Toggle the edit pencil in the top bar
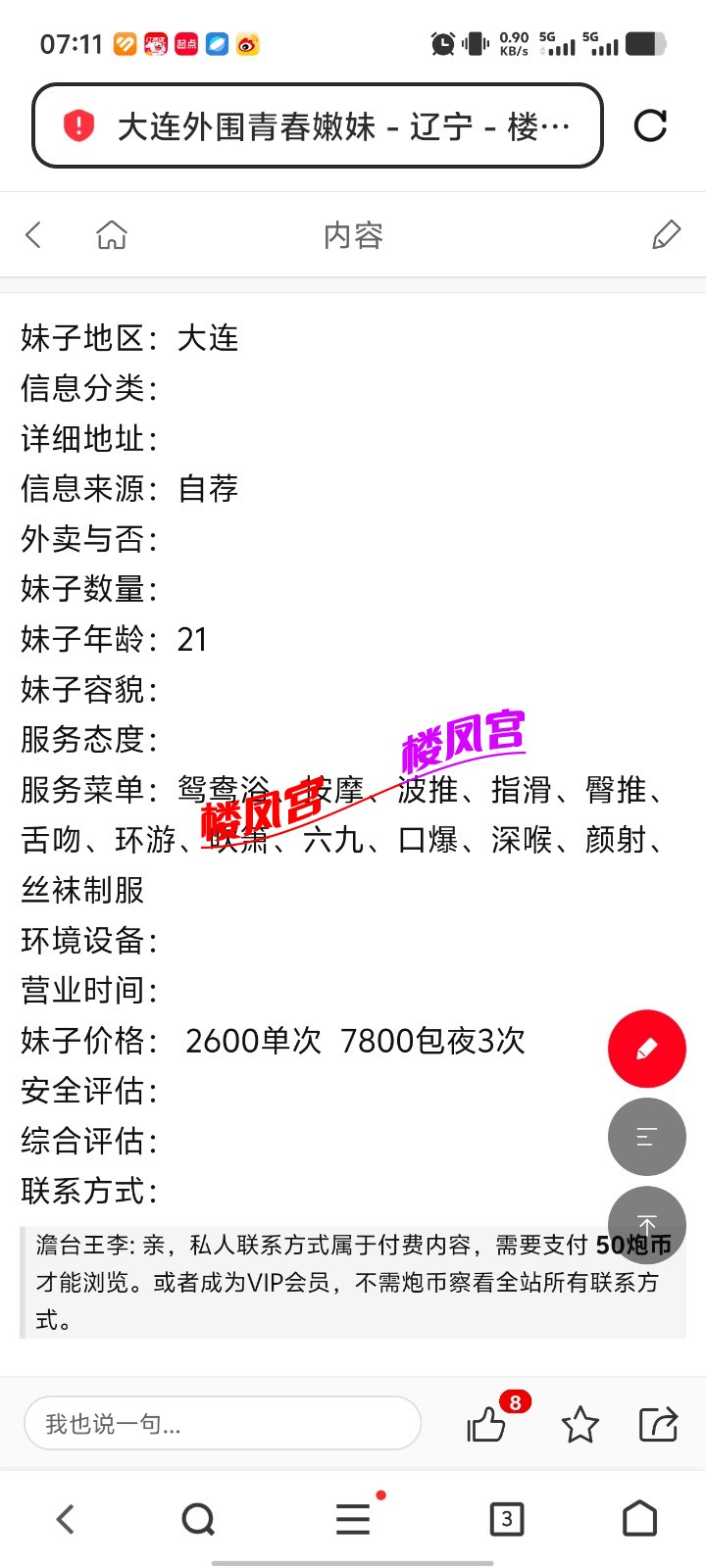The height and width of the screenshot is (1568, 706). coord(666,234)
